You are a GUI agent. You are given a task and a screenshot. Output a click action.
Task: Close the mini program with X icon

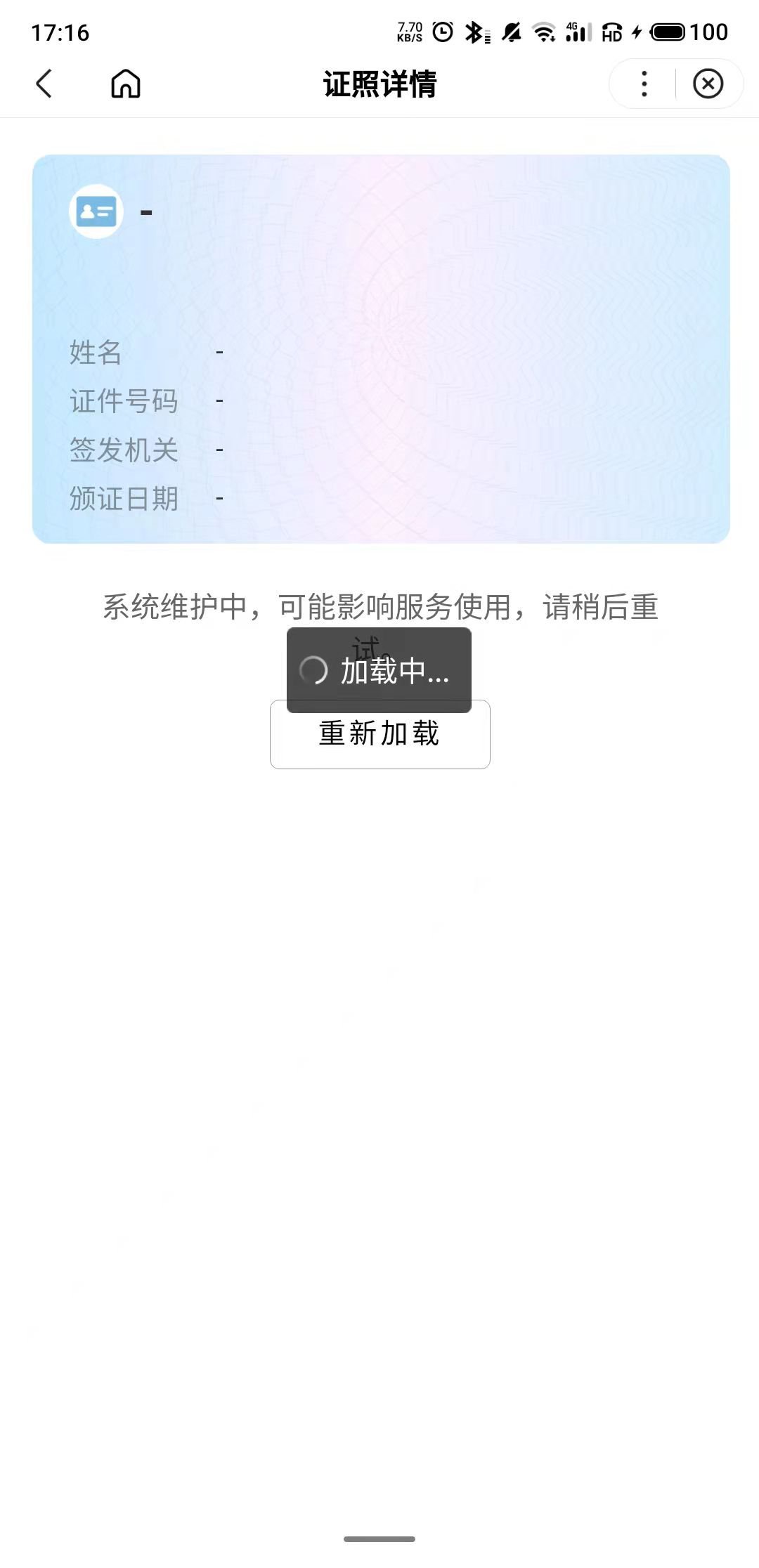point(708,84)
